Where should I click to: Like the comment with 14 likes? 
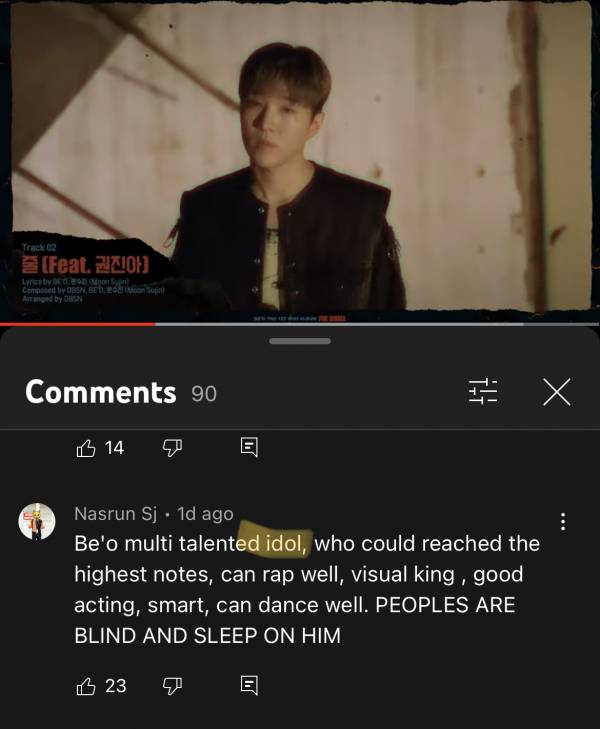point(87,447)
